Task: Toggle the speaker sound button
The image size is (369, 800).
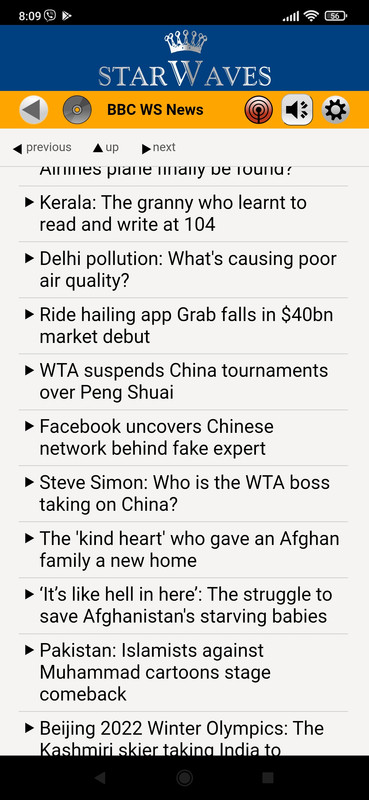Action: [298, 110]
